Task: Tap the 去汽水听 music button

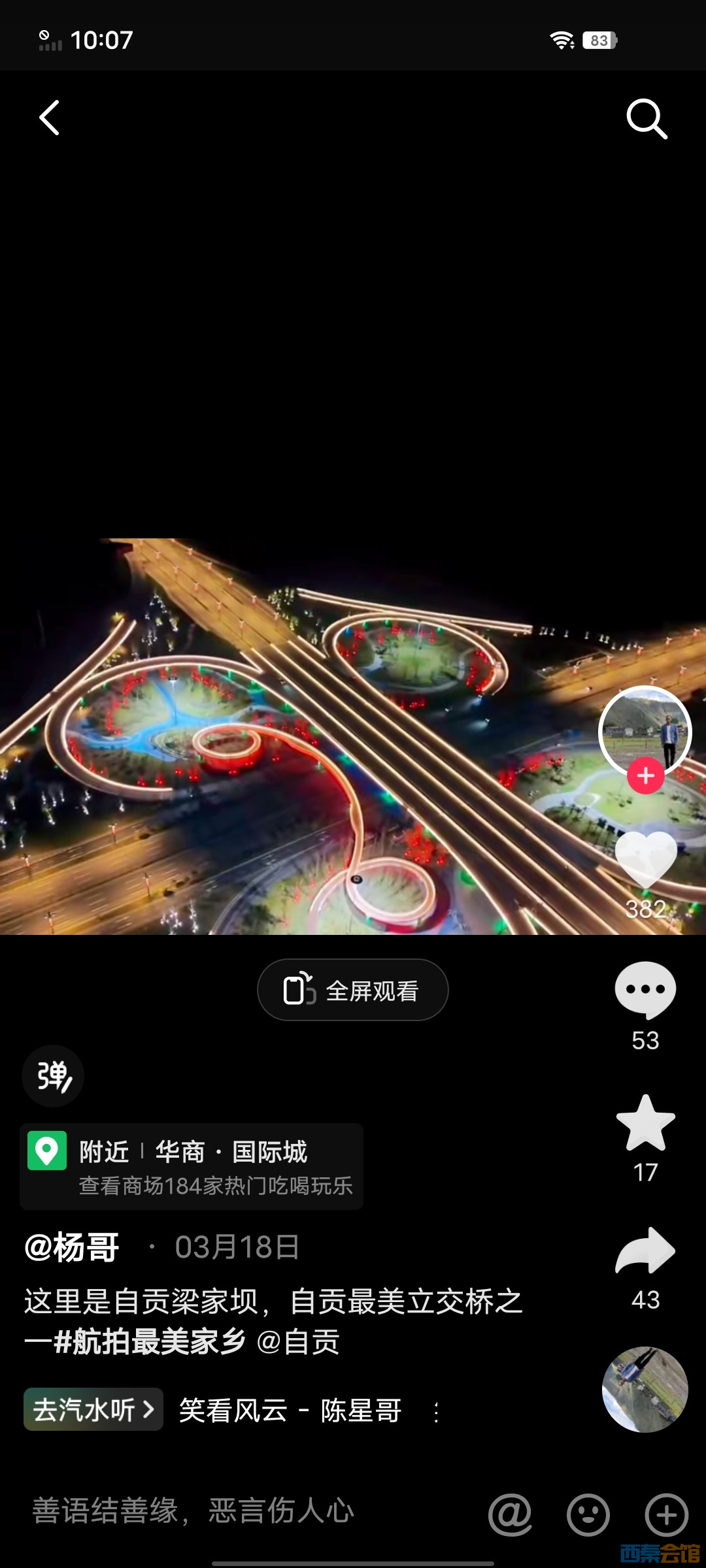Action: click(x=93, y=1410)
